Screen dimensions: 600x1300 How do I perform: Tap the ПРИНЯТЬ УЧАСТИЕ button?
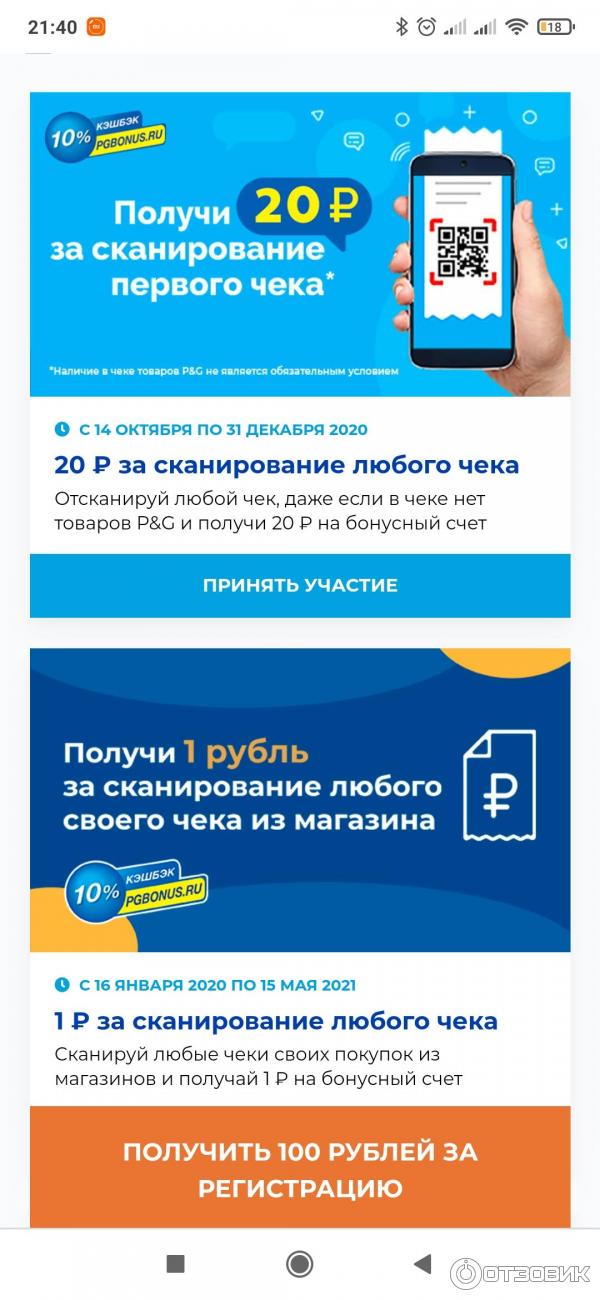(x=300, y=585)
